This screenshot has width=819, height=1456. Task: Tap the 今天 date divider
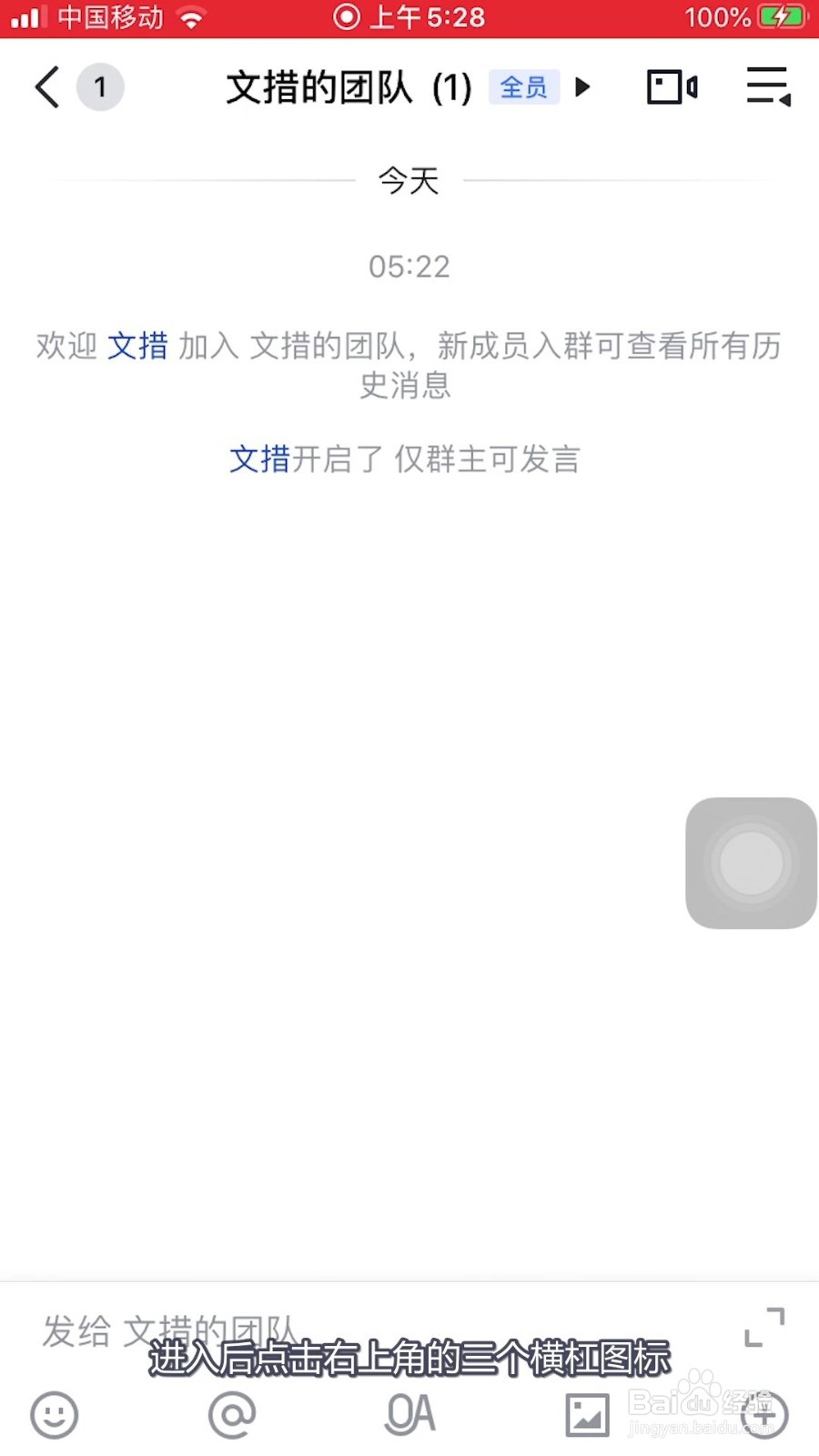pyautogui.click(x=409, y=180)
